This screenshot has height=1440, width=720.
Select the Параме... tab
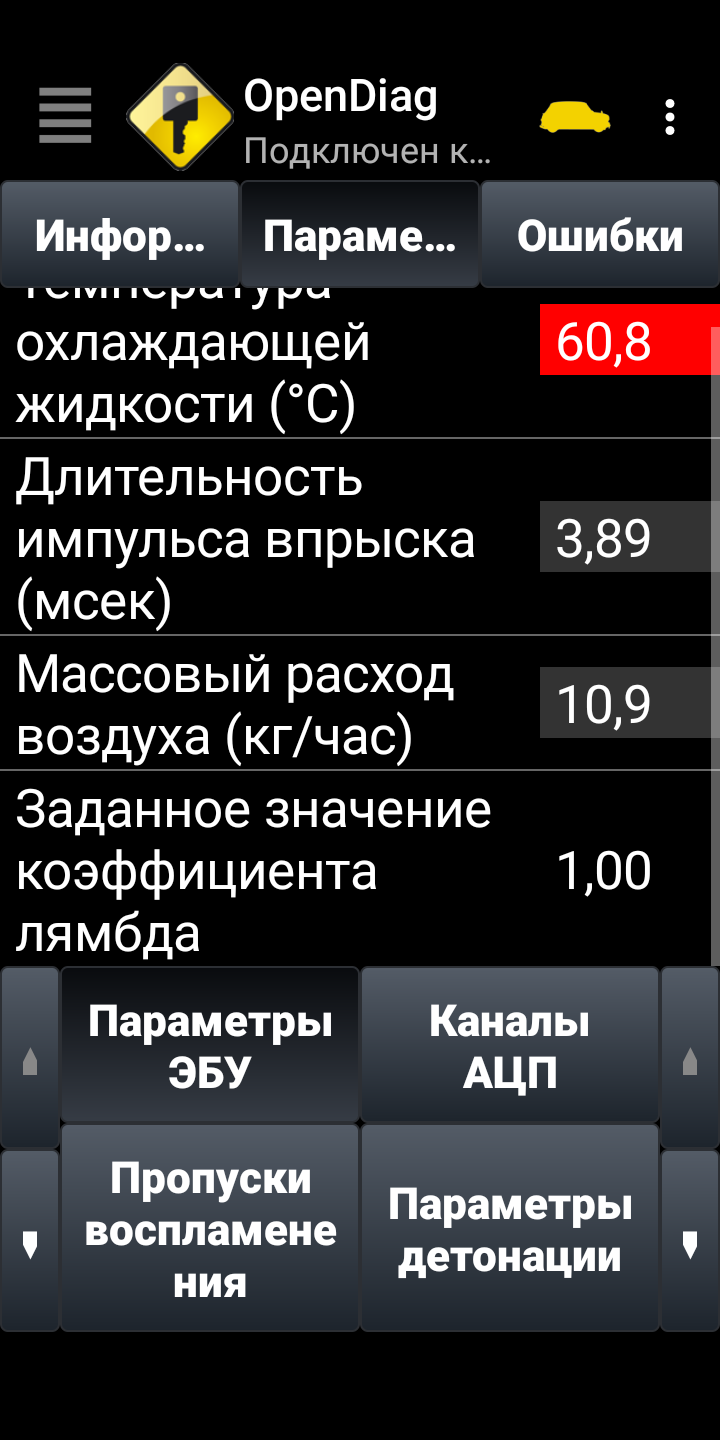(x=360, y=236)
